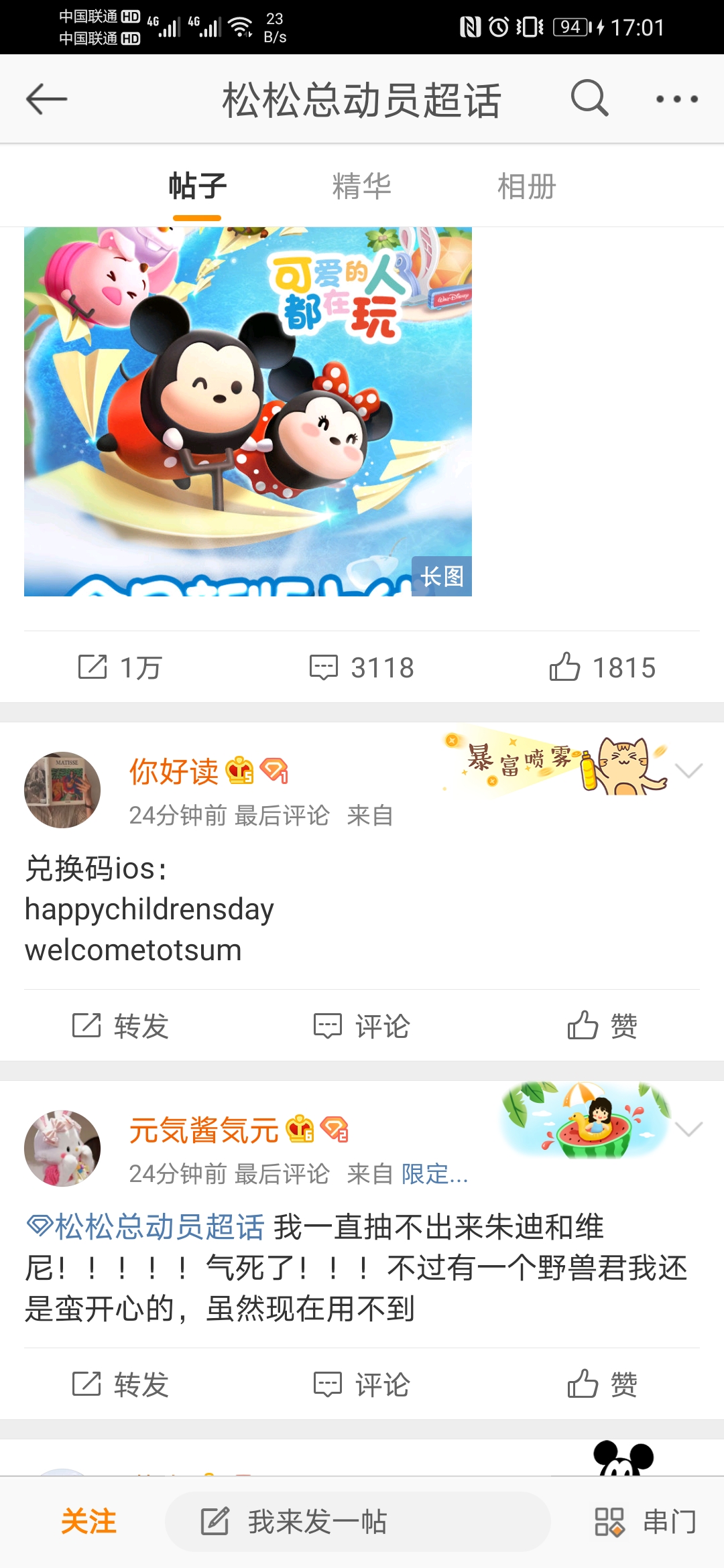This screenshot has width=724, height=1568.
Task: Switch to the 相册 tab
Action: (x=526, y=186)
